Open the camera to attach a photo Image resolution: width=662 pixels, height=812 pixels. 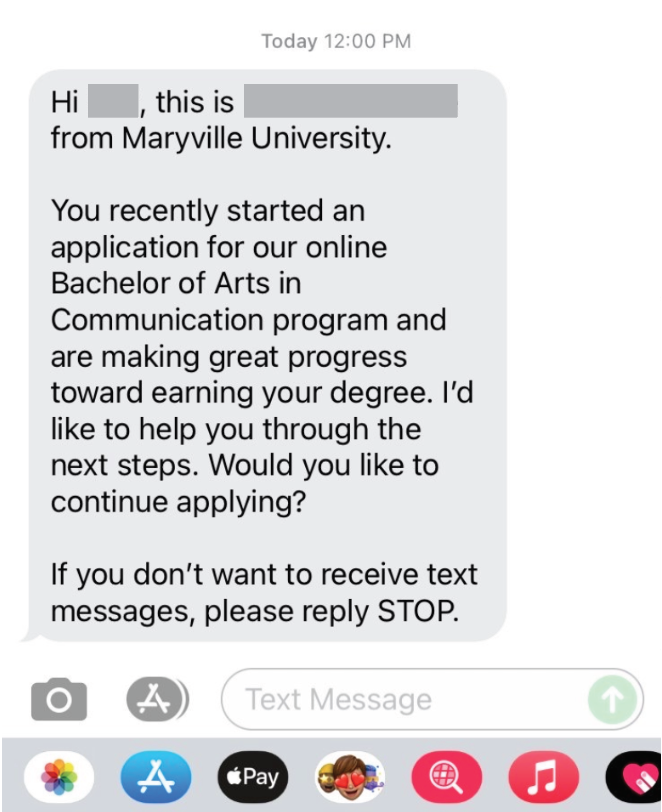point(59,699)
